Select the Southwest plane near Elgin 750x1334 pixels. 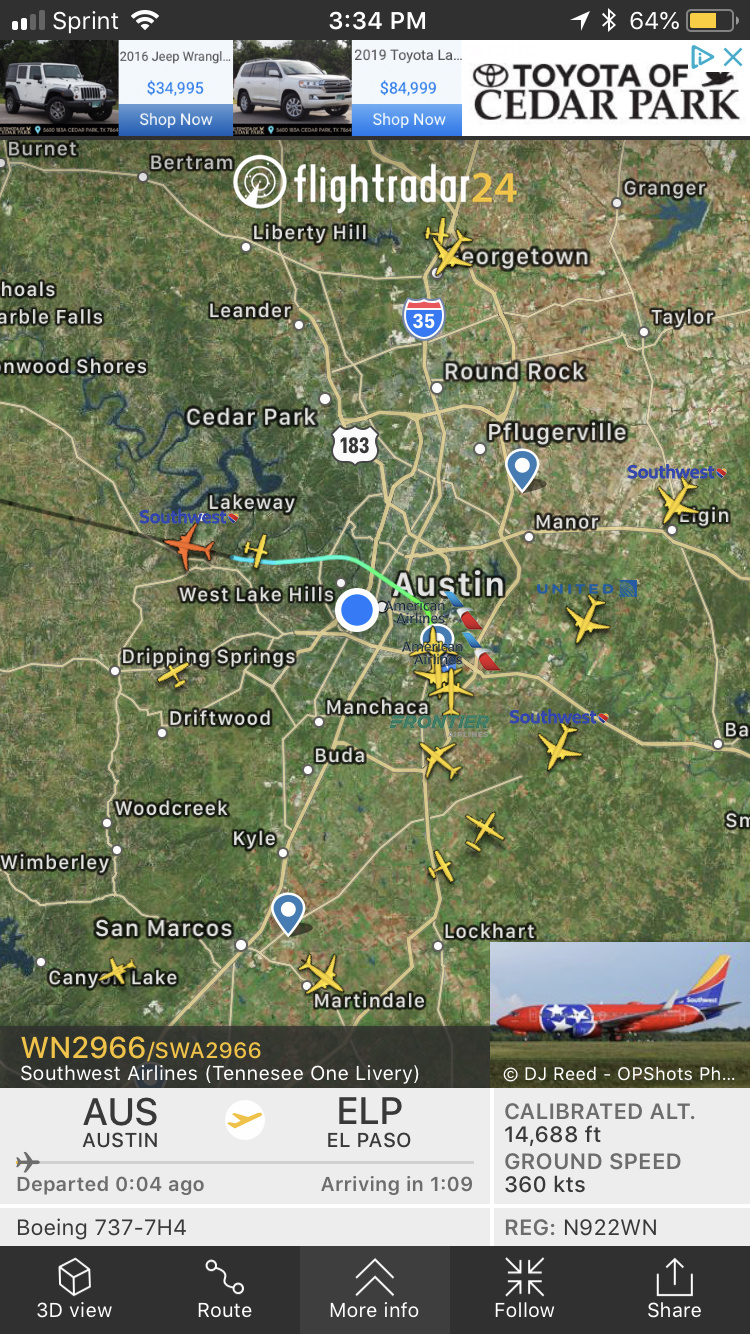(679, 500)
